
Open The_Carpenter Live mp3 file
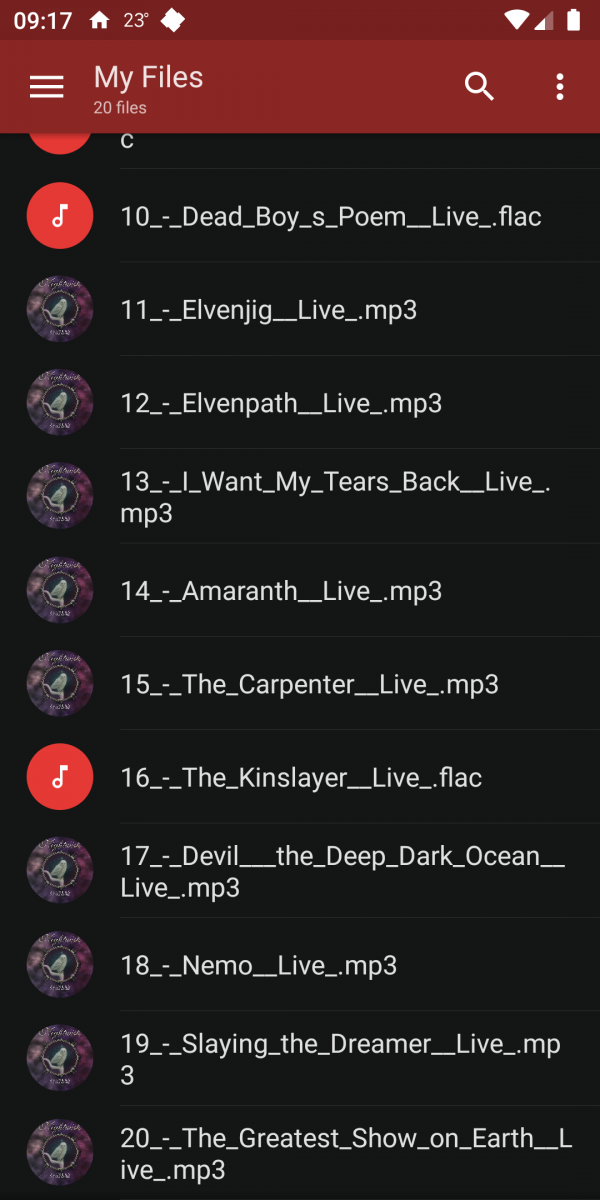[x=309, y=684]
